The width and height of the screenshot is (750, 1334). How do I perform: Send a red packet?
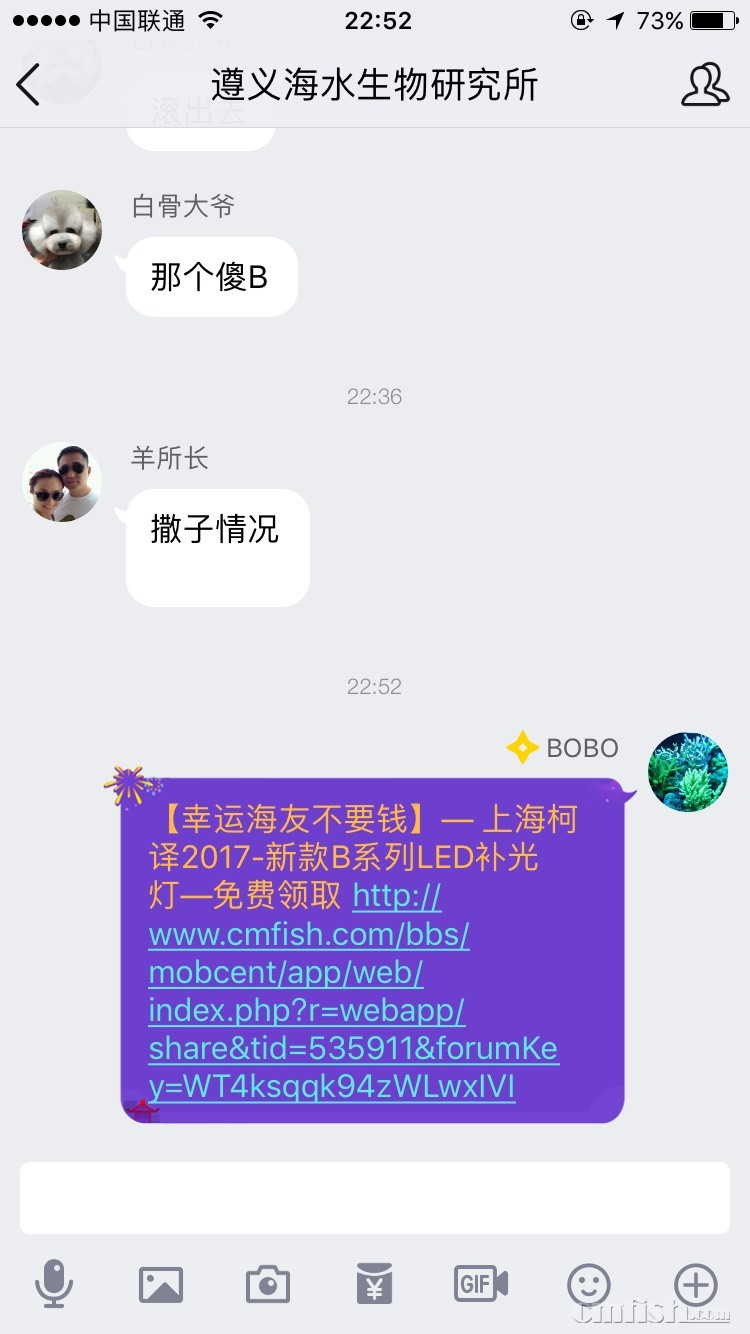pyautogui.click(x=375, y=1284)
